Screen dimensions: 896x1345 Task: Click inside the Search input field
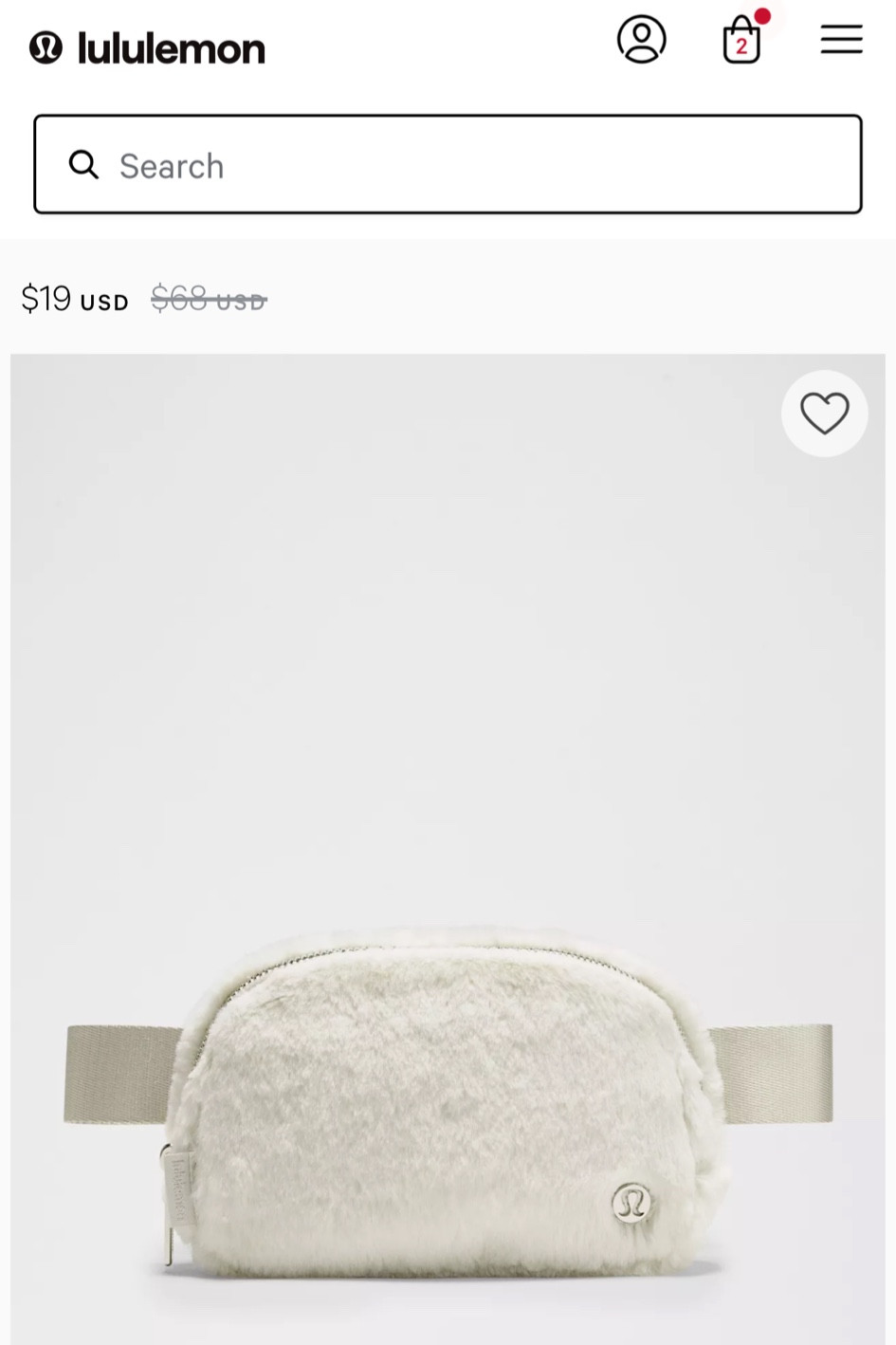tap(447, 164)
